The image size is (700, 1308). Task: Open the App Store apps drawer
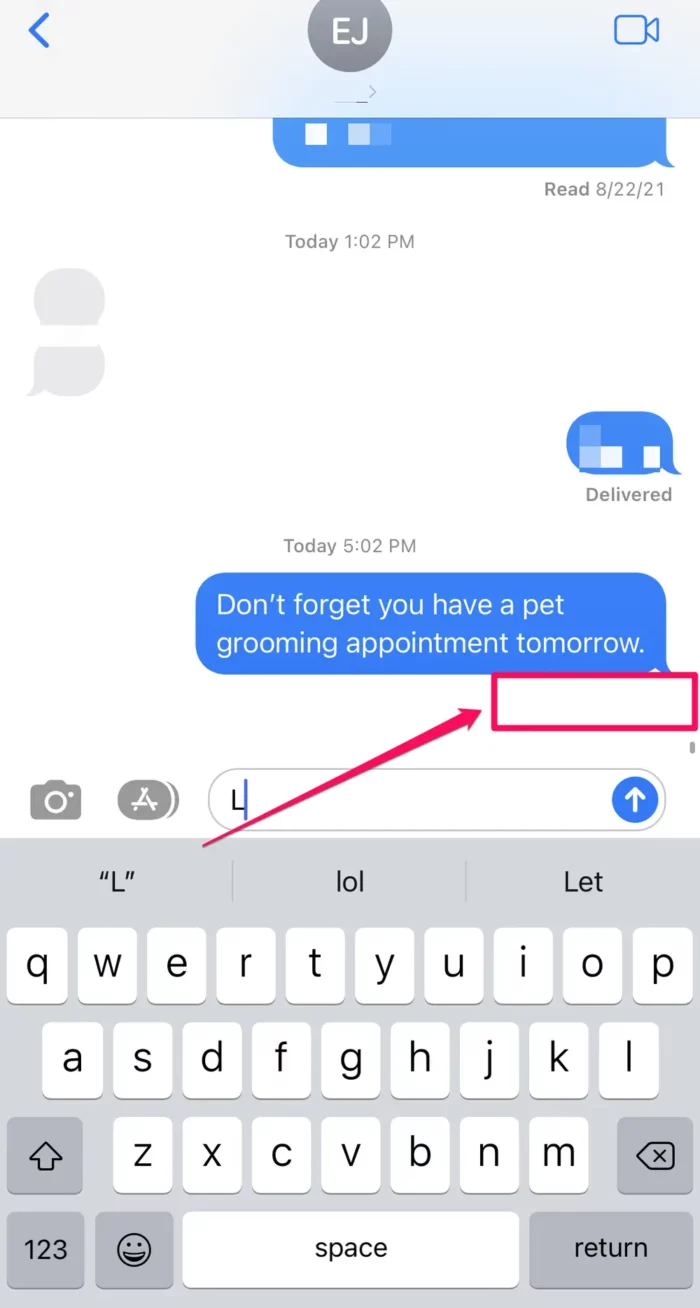147,800
